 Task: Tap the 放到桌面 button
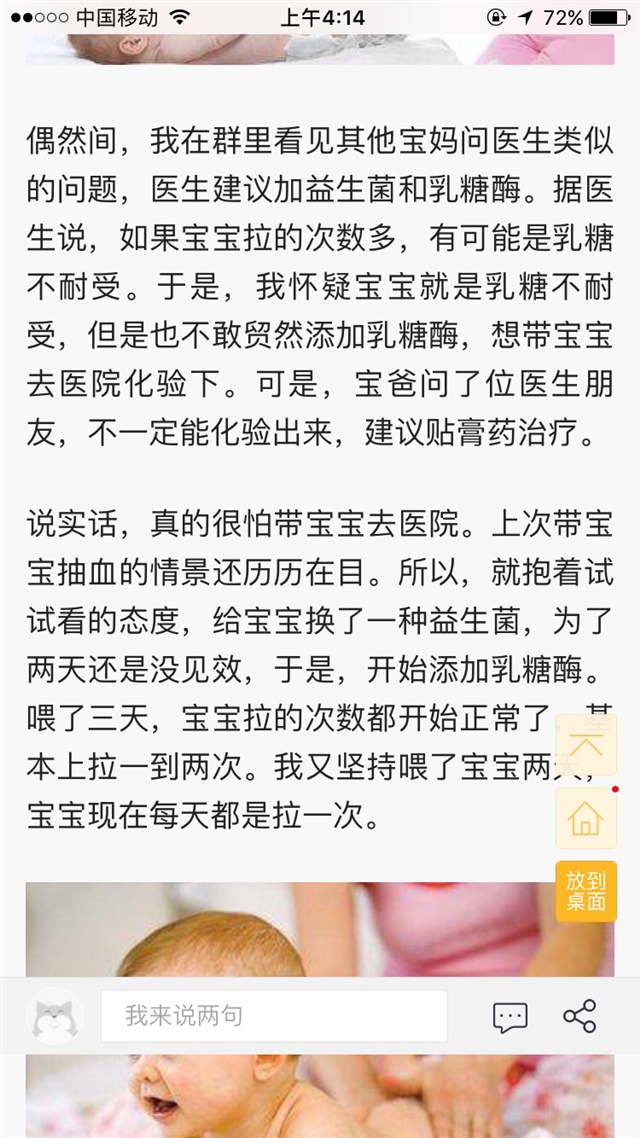pos(586,891)
